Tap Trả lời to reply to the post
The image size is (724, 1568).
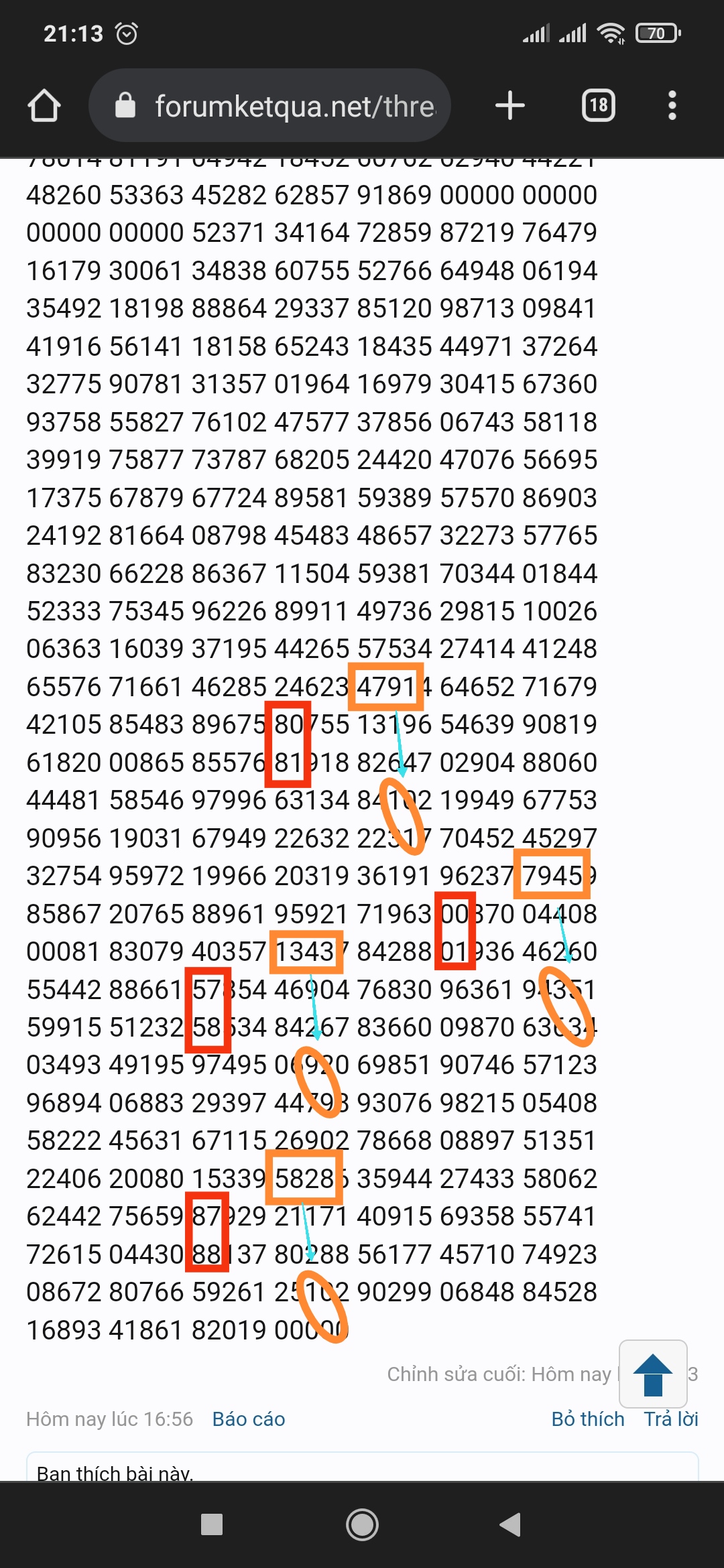point(671,1419)
